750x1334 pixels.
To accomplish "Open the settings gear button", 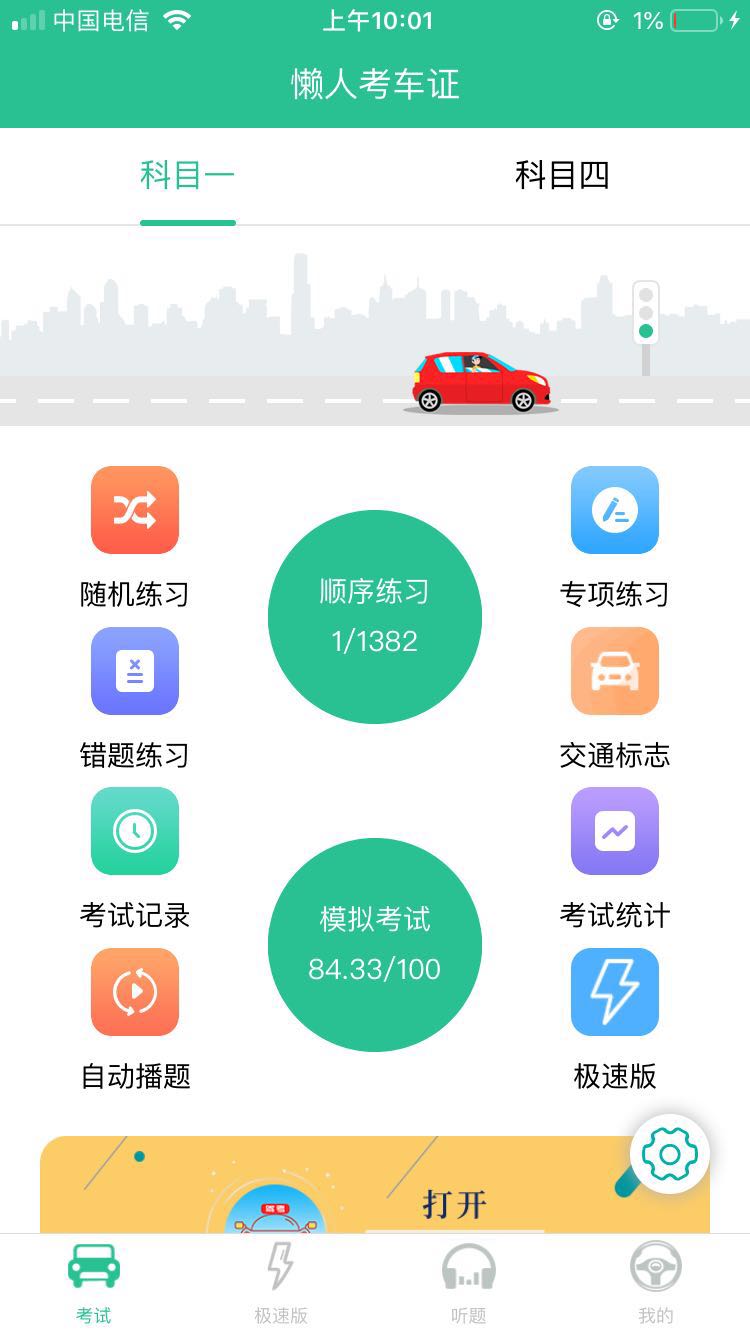I will 670,1155.
